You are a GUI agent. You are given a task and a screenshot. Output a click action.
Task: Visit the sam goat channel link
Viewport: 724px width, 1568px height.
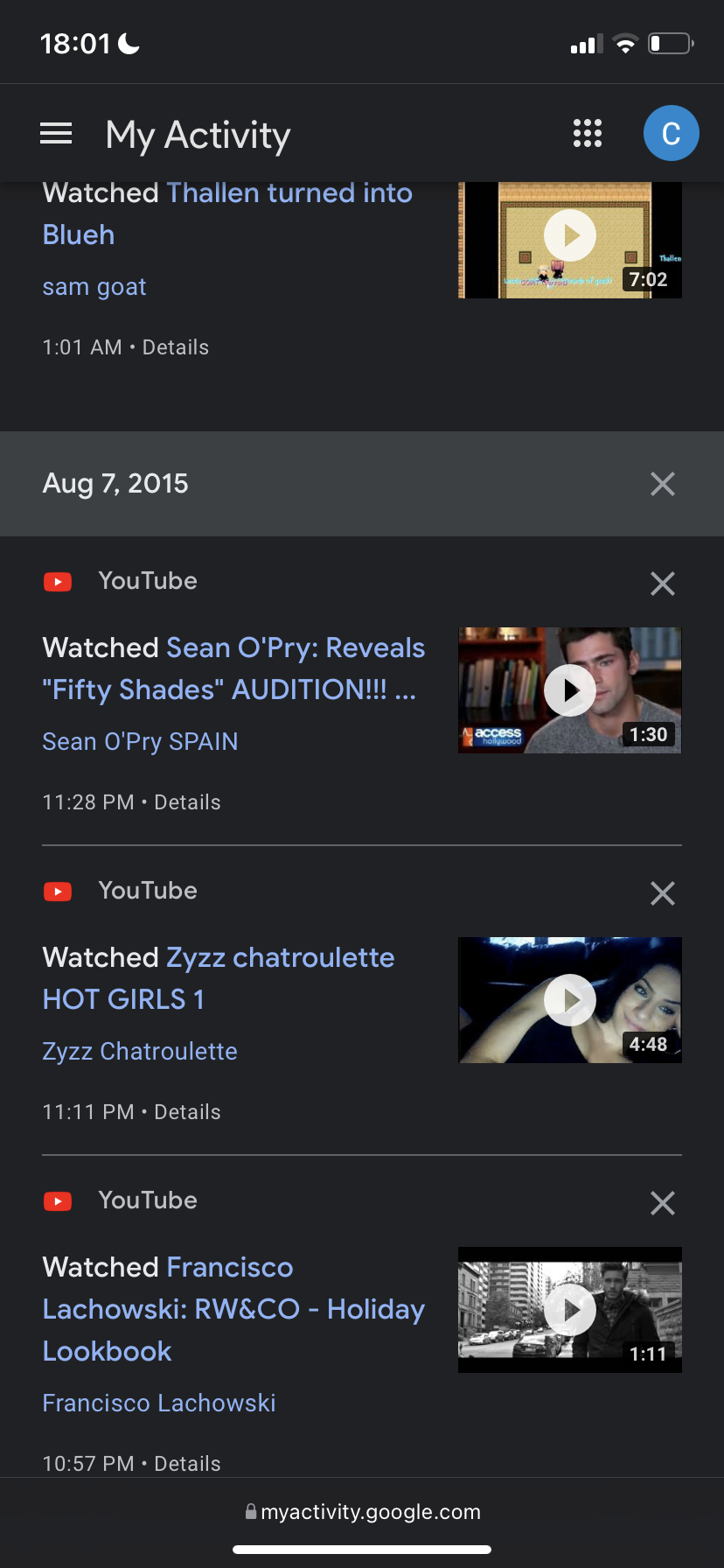point(94,287)
